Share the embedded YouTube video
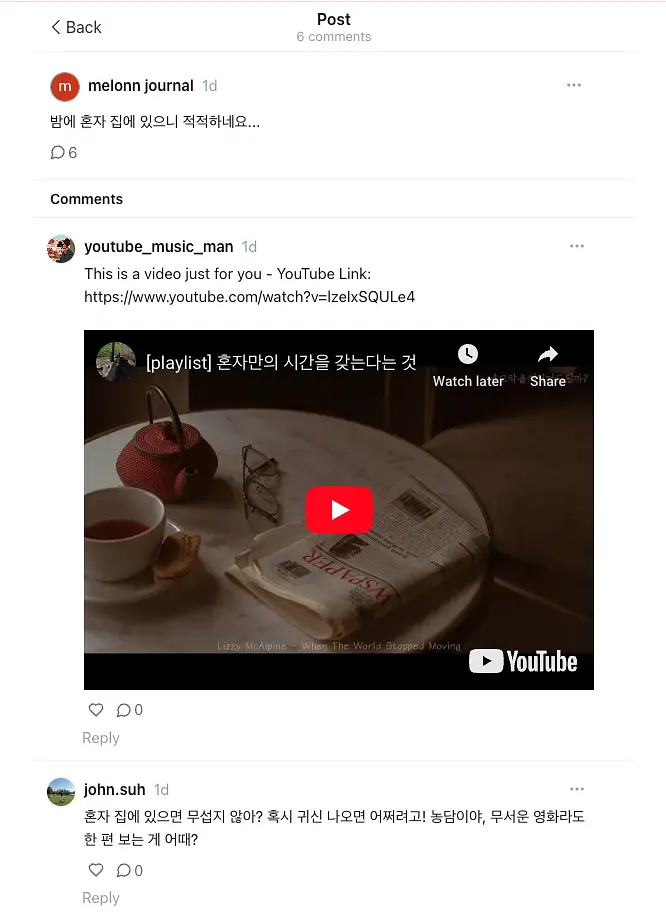666x918 pixels. tap(548, 366)
